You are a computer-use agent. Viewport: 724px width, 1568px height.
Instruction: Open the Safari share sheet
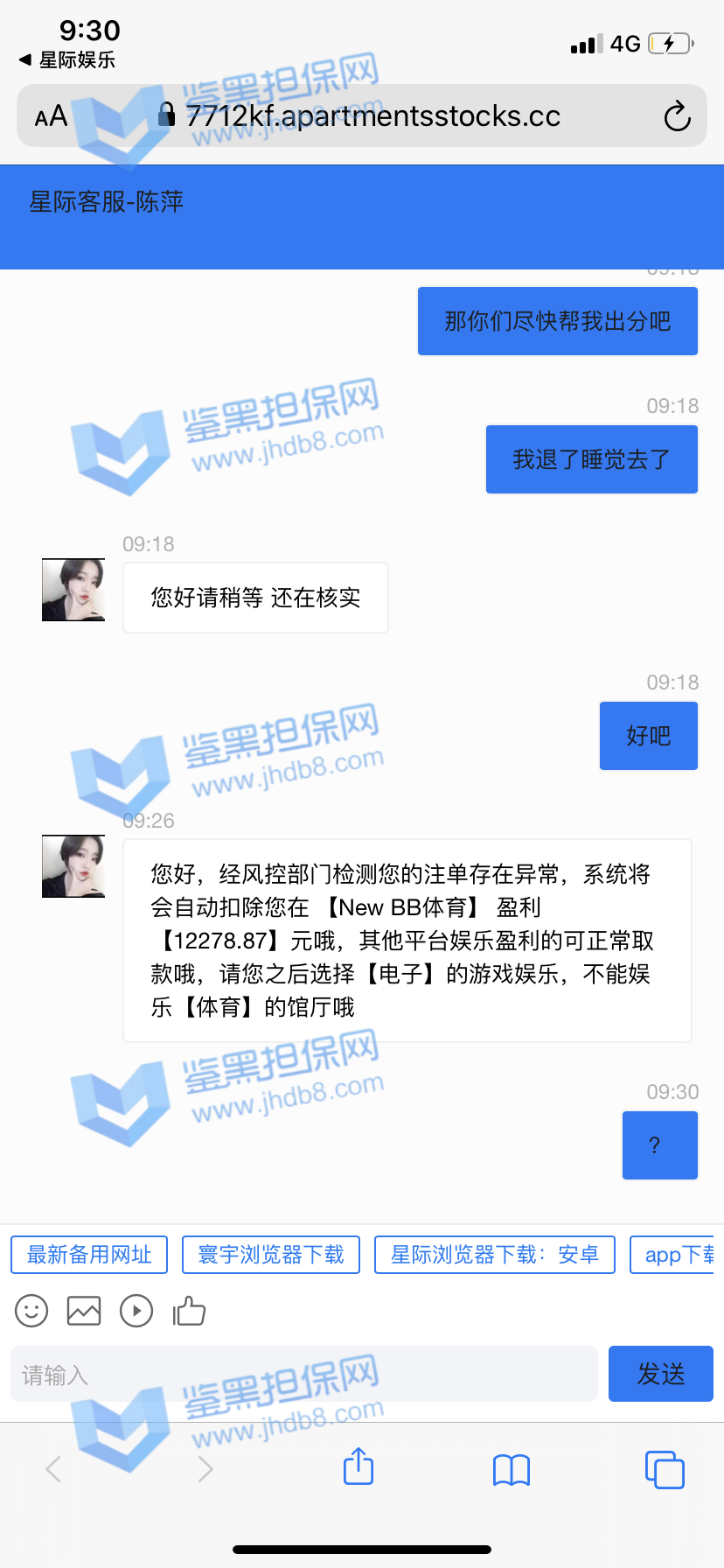pyautogui.click(x=359, y=1467)
